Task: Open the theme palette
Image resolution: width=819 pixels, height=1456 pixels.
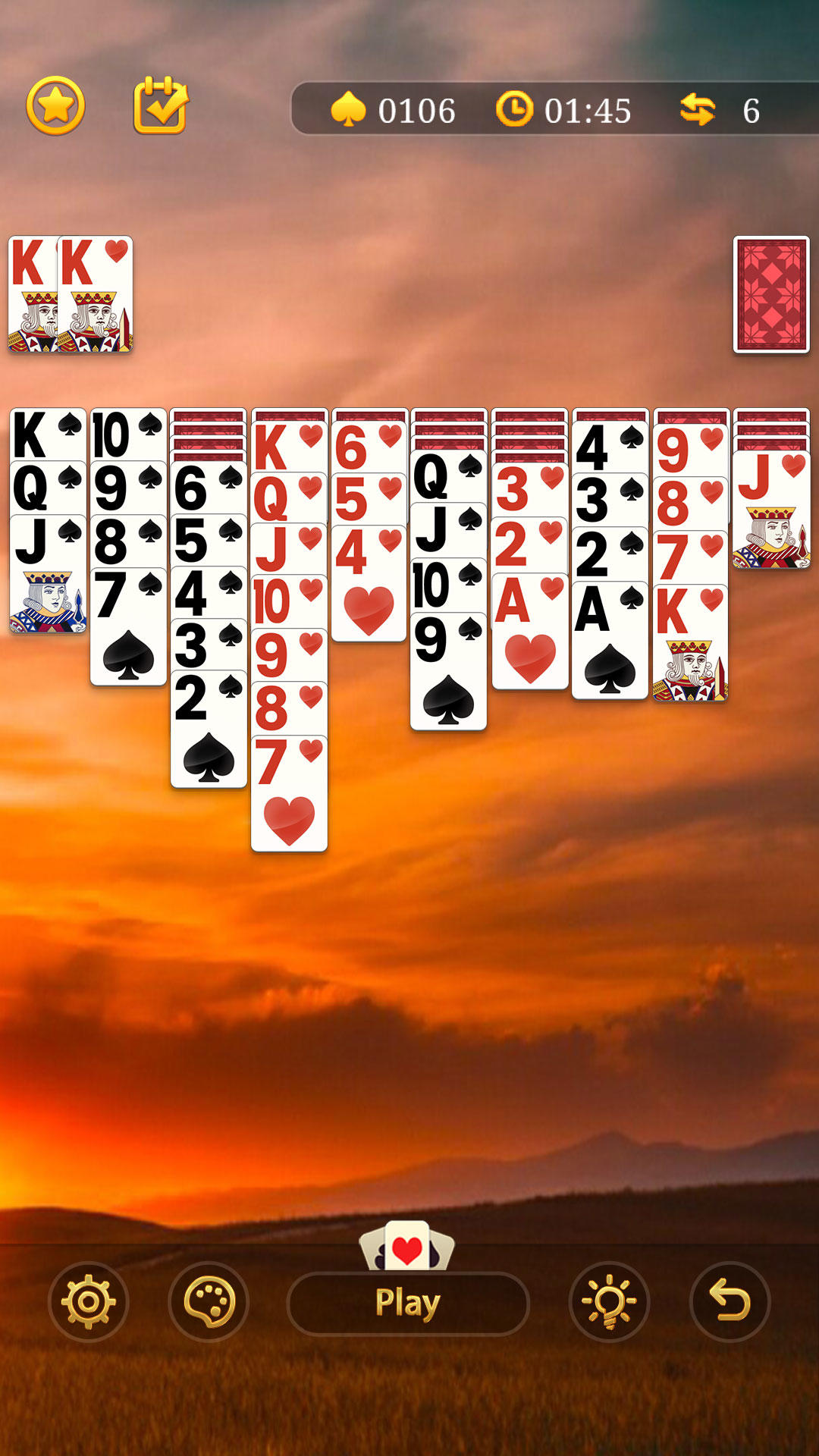Action: click(209, 1301)
